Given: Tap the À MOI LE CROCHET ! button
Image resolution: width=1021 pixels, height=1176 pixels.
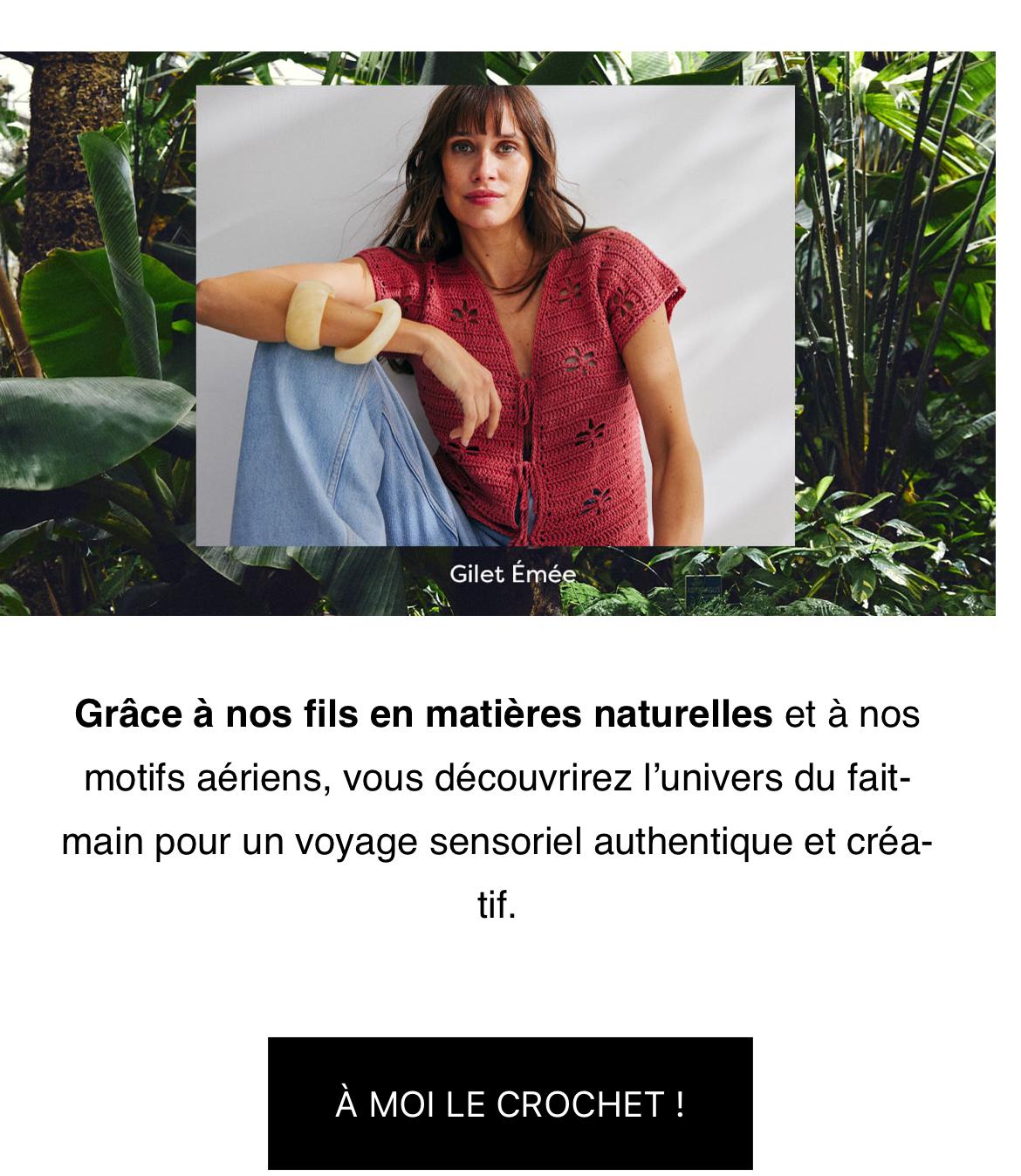Looking at the screenshot, I should pyautogui.click(x=510, y=1103).
